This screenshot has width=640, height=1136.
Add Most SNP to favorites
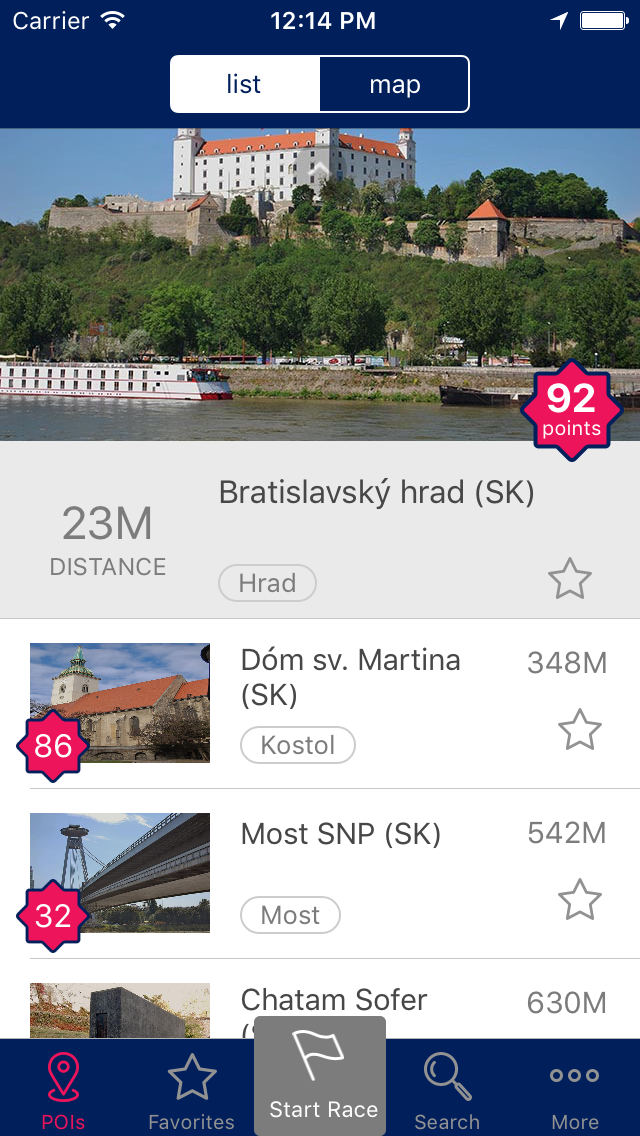580,900
